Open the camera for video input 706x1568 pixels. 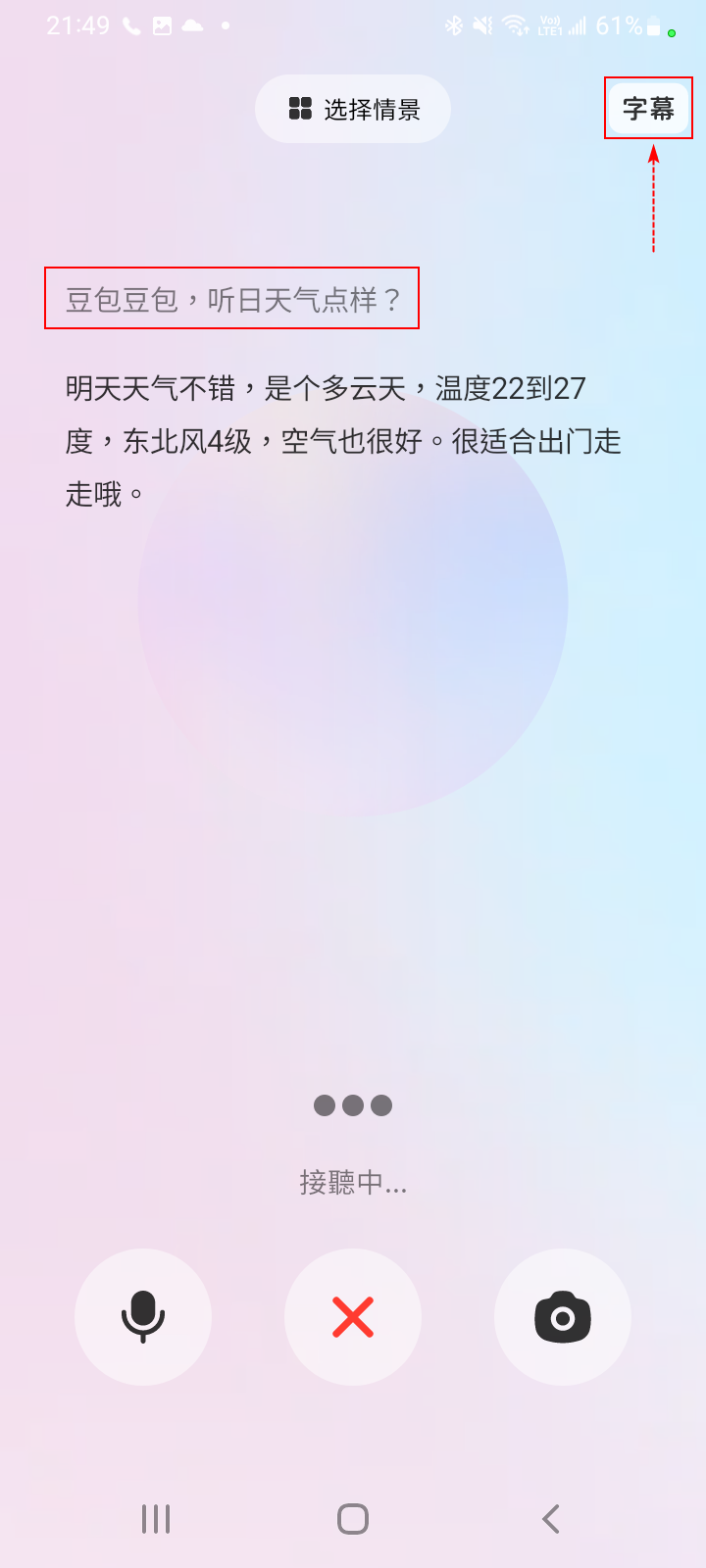pos(562,1316)
